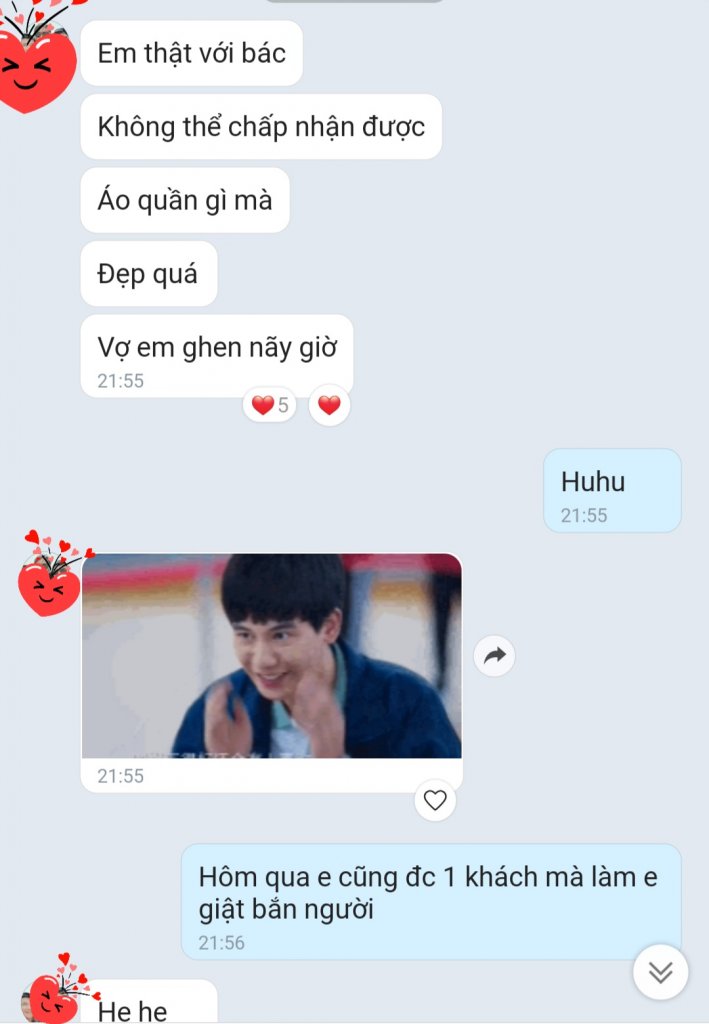Jump to latest messages with double-down arrow
The image size is (709, 1024).
coord(660,972)
